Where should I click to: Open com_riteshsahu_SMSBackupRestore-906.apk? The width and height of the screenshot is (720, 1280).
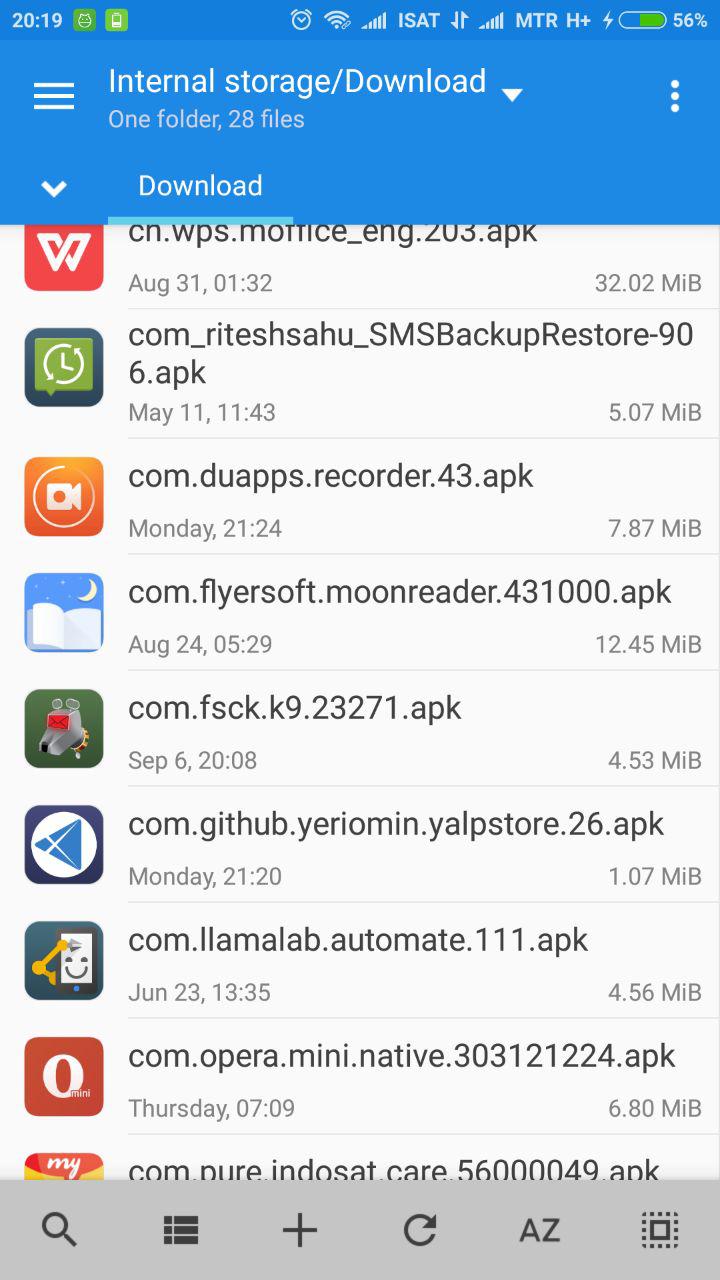[360, 374]
